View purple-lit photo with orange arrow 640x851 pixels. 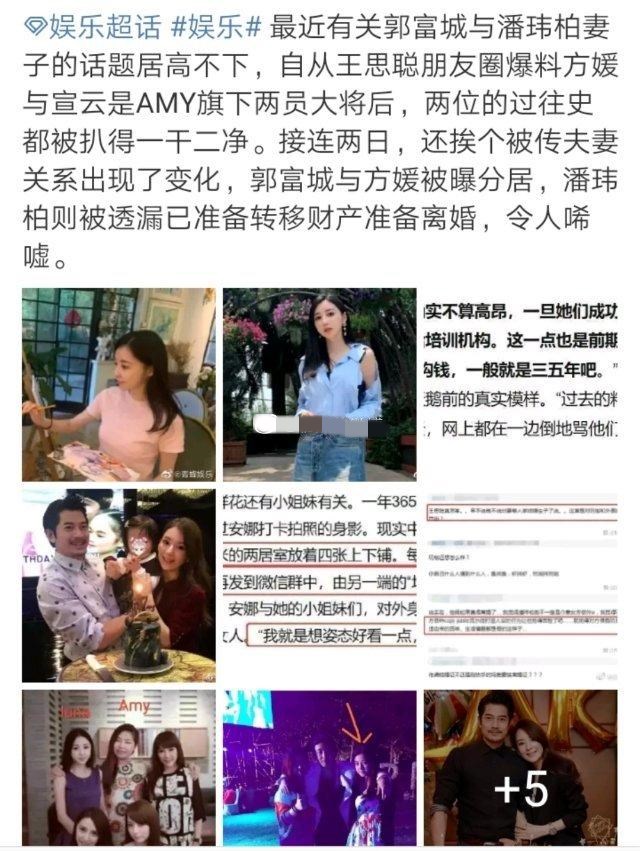(319, 768)
